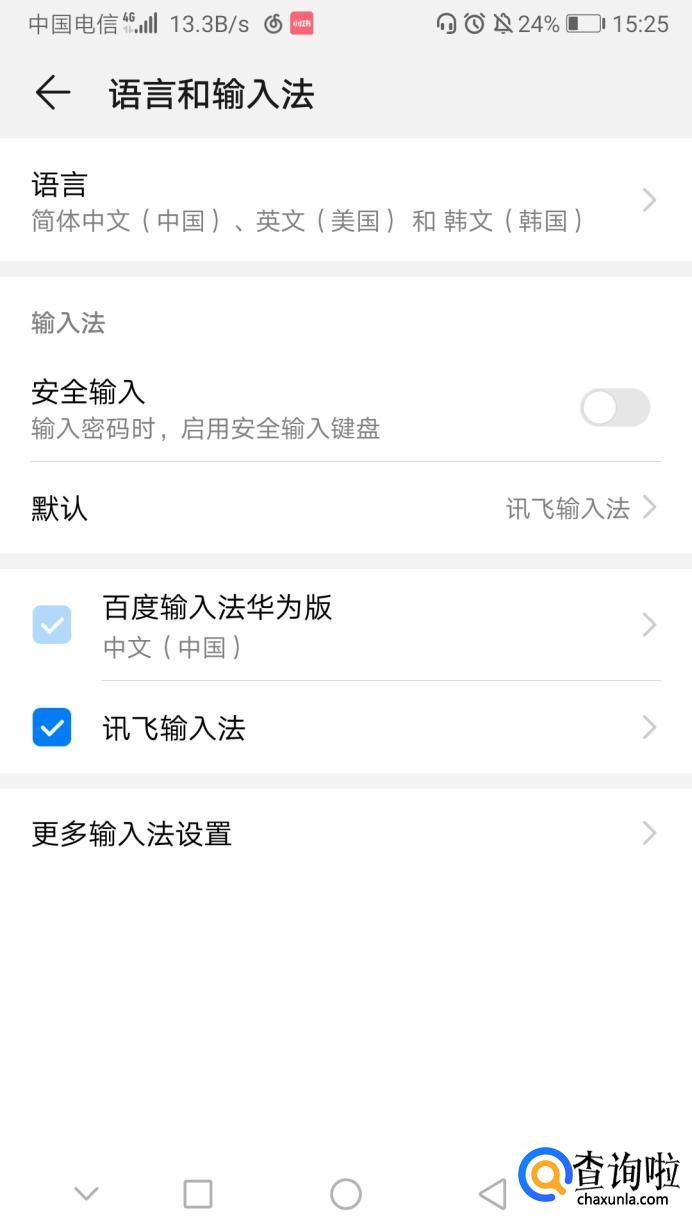Go back from 语言和输入法 settings
The image size is (692, 1230).
(x=52, y=93)
